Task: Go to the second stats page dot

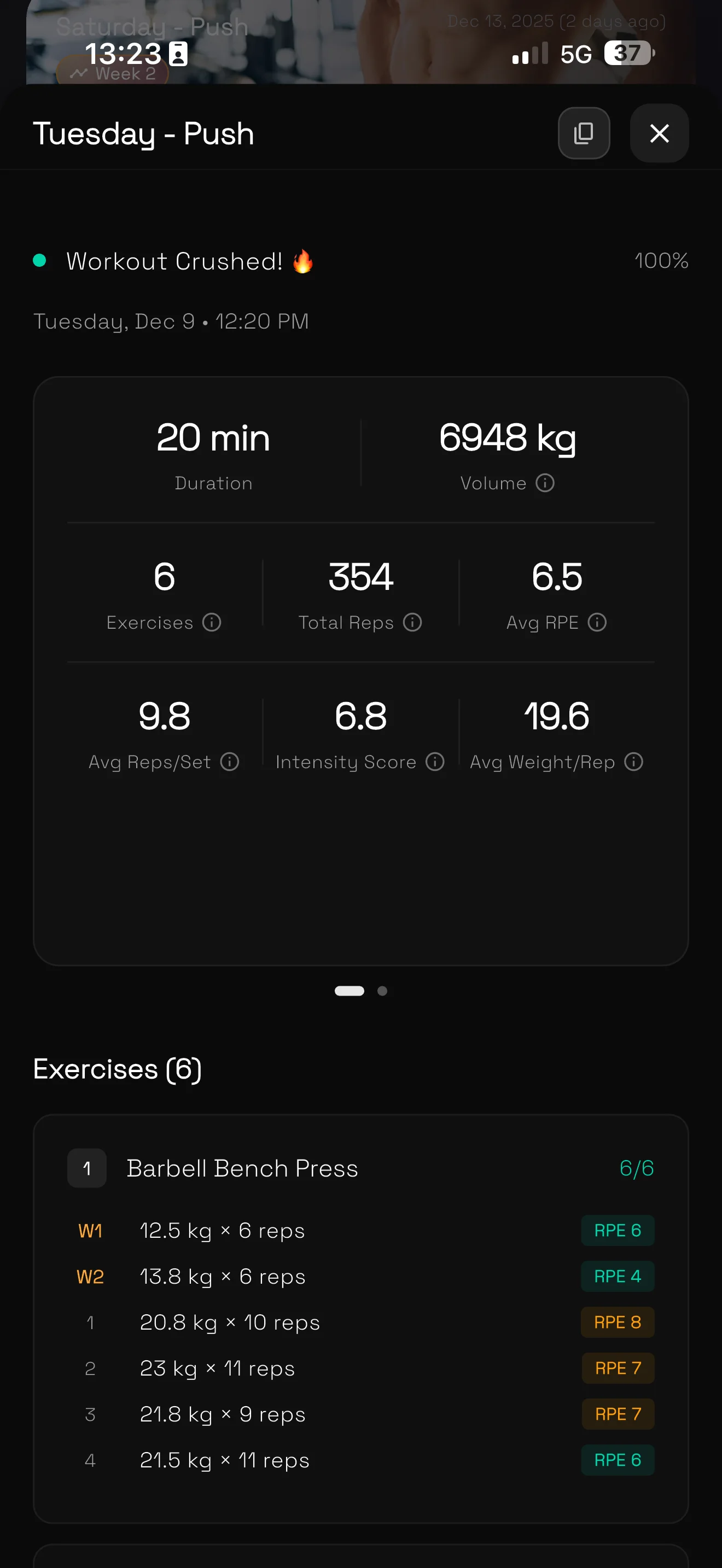Action: click(x=382, y=991)
